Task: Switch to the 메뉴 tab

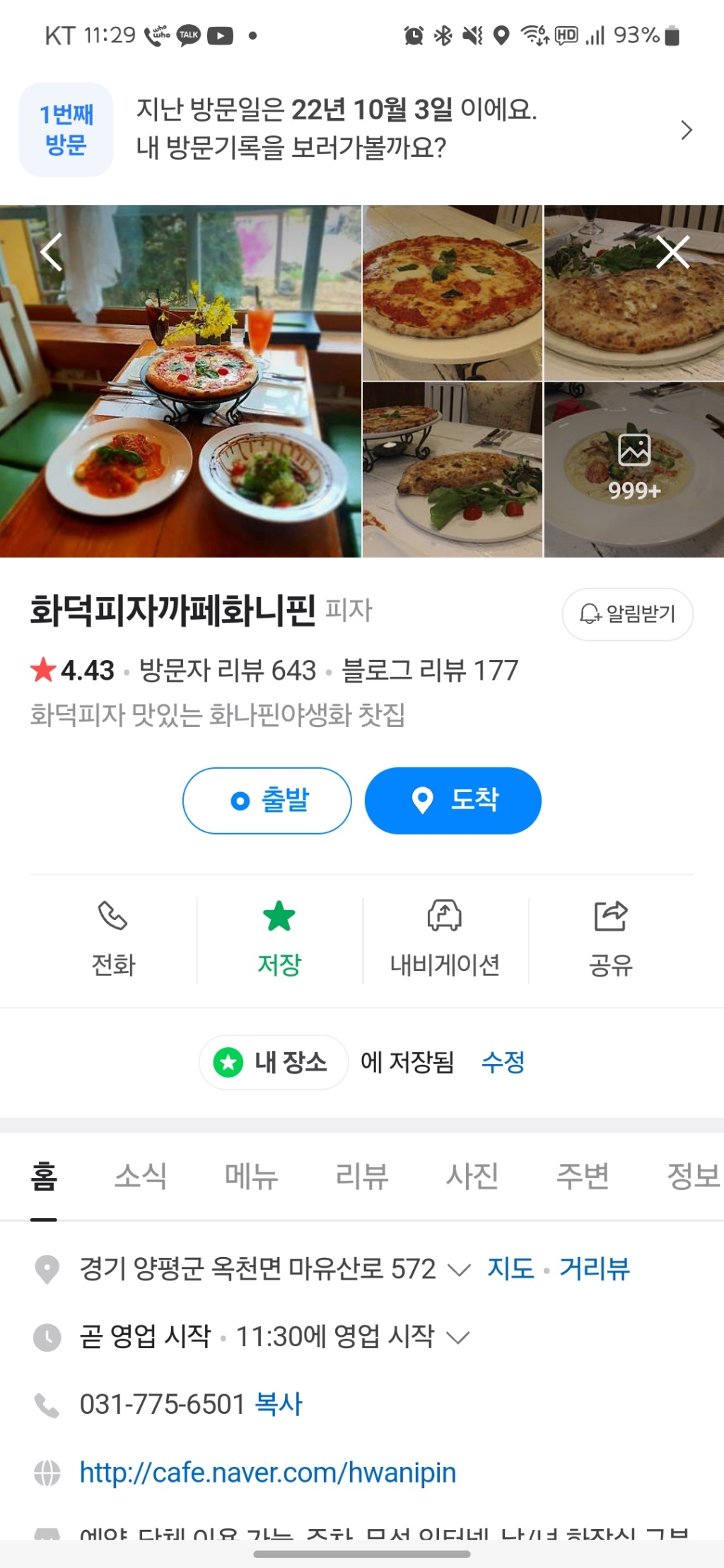Action: click(x=251, y=1177)
